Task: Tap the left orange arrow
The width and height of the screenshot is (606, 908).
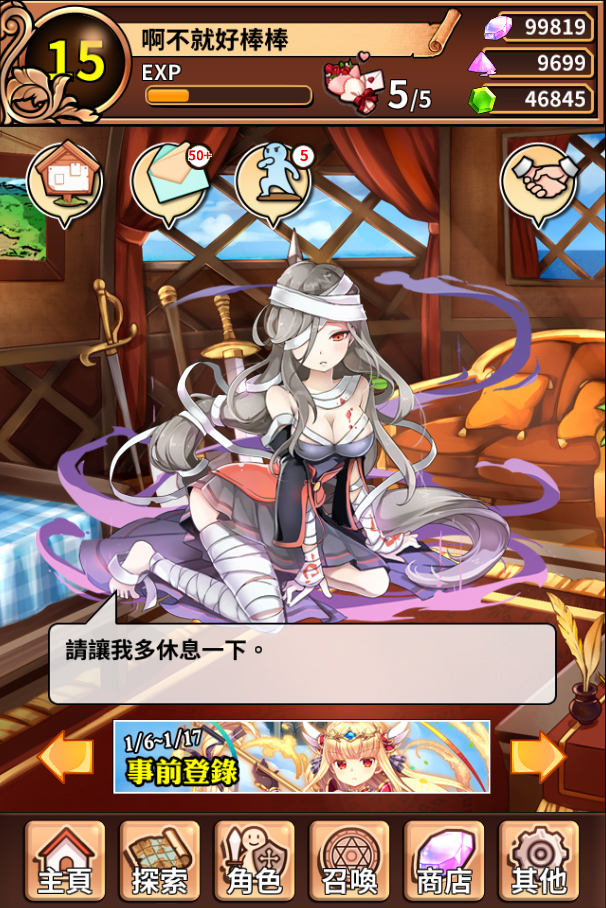Action: point(65,756)
